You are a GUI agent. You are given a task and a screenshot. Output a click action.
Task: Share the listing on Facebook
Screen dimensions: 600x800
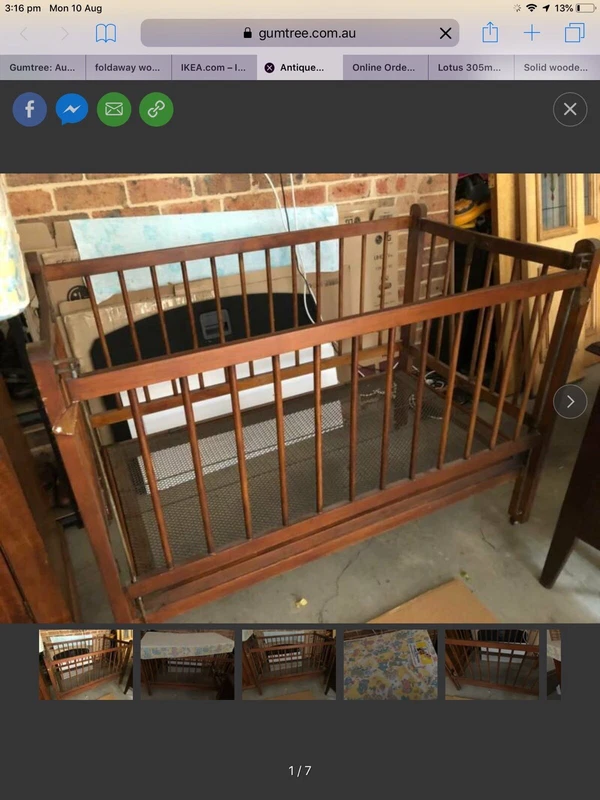click(x=30, y=109)
